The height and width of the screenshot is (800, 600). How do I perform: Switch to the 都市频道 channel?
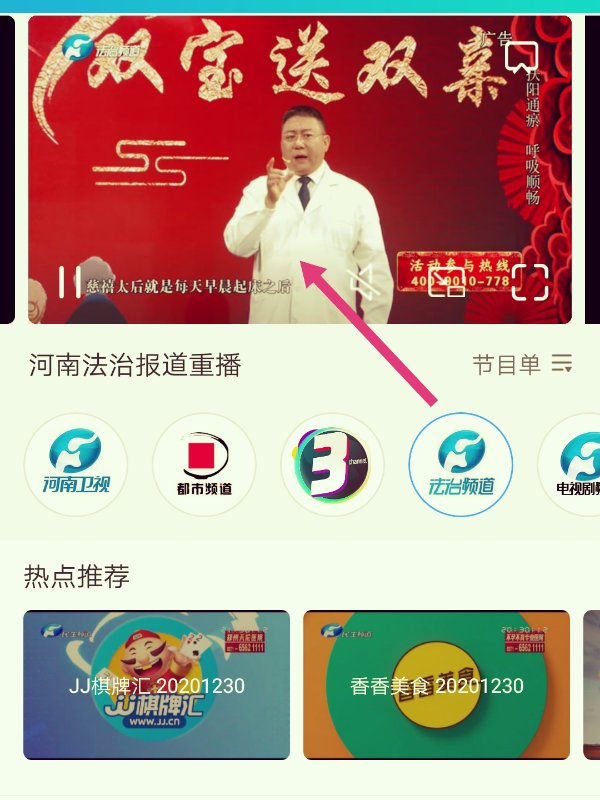(x=204, y=465)
